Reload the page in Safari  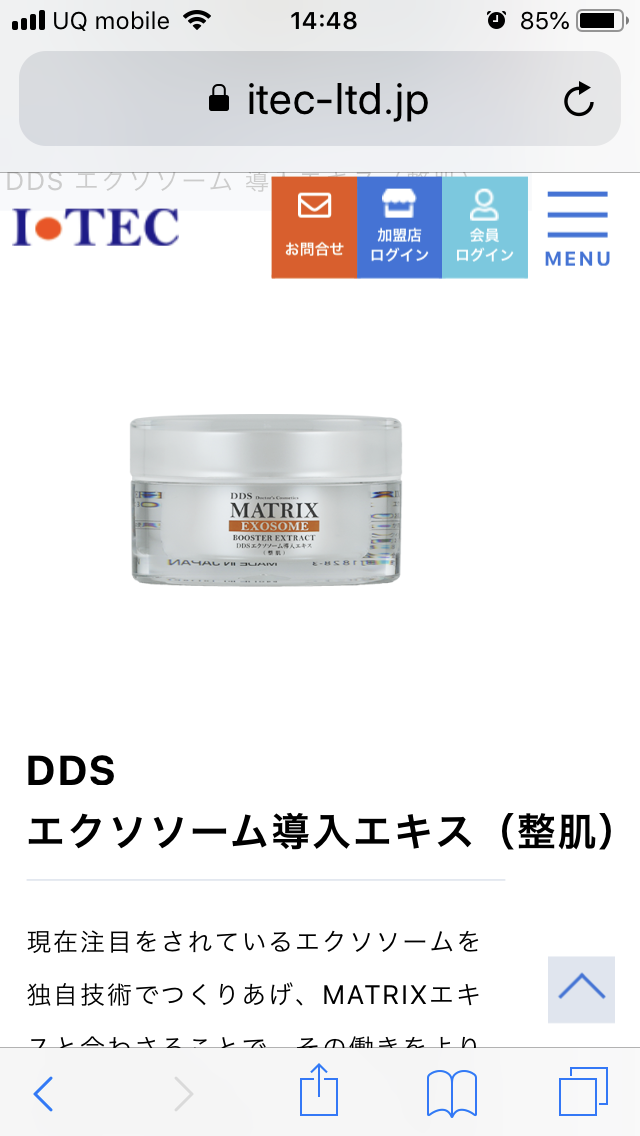coord(578,99)
